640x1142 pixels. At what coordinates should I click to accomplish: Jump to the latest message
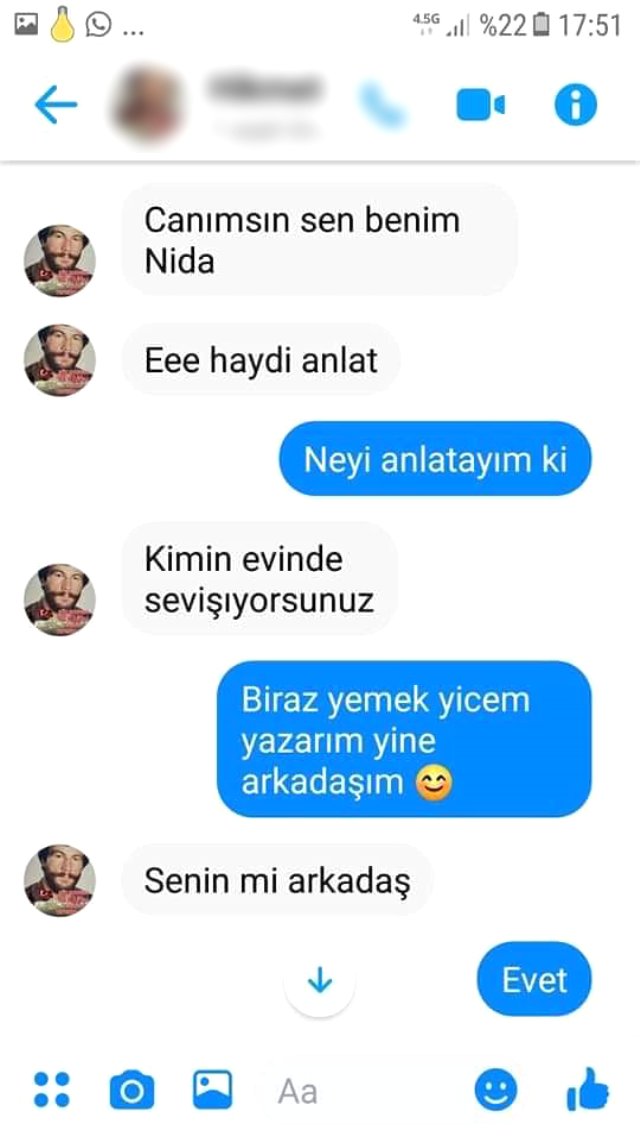[x=320, y=982]
